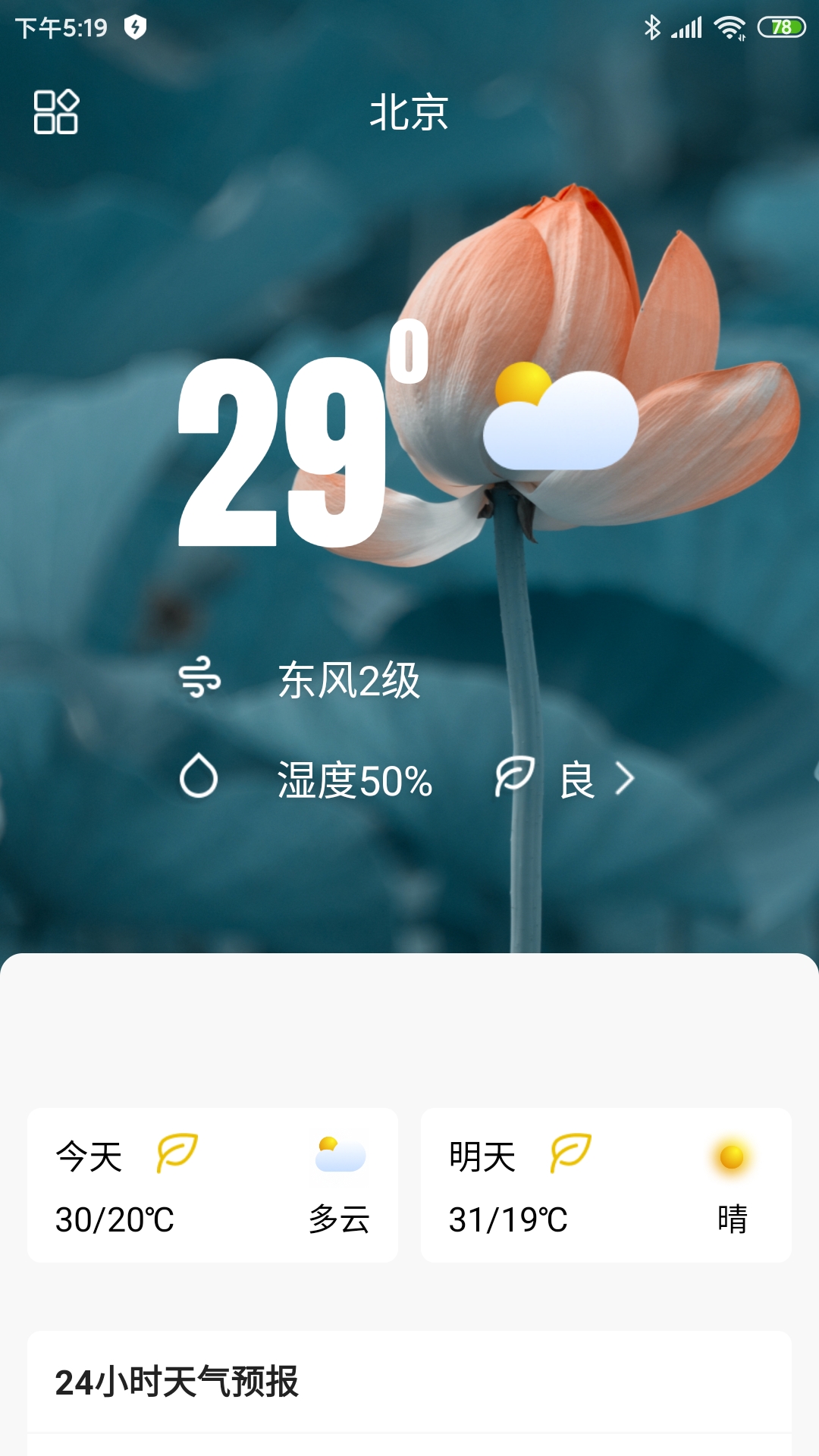Click the leaf icon in tomorrow's card

[x=570, y=1153]
